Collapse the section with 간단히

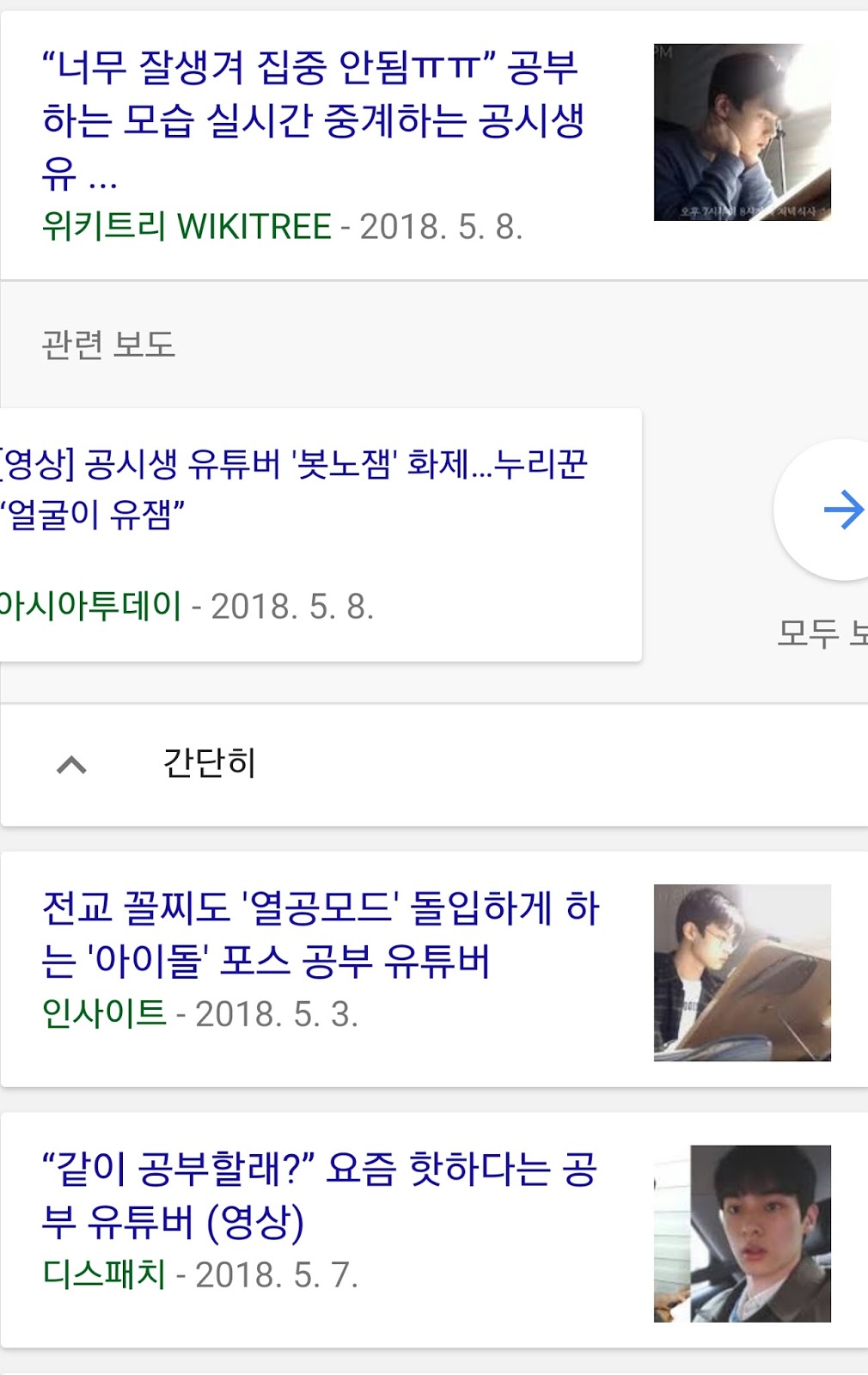click(209, 764)
